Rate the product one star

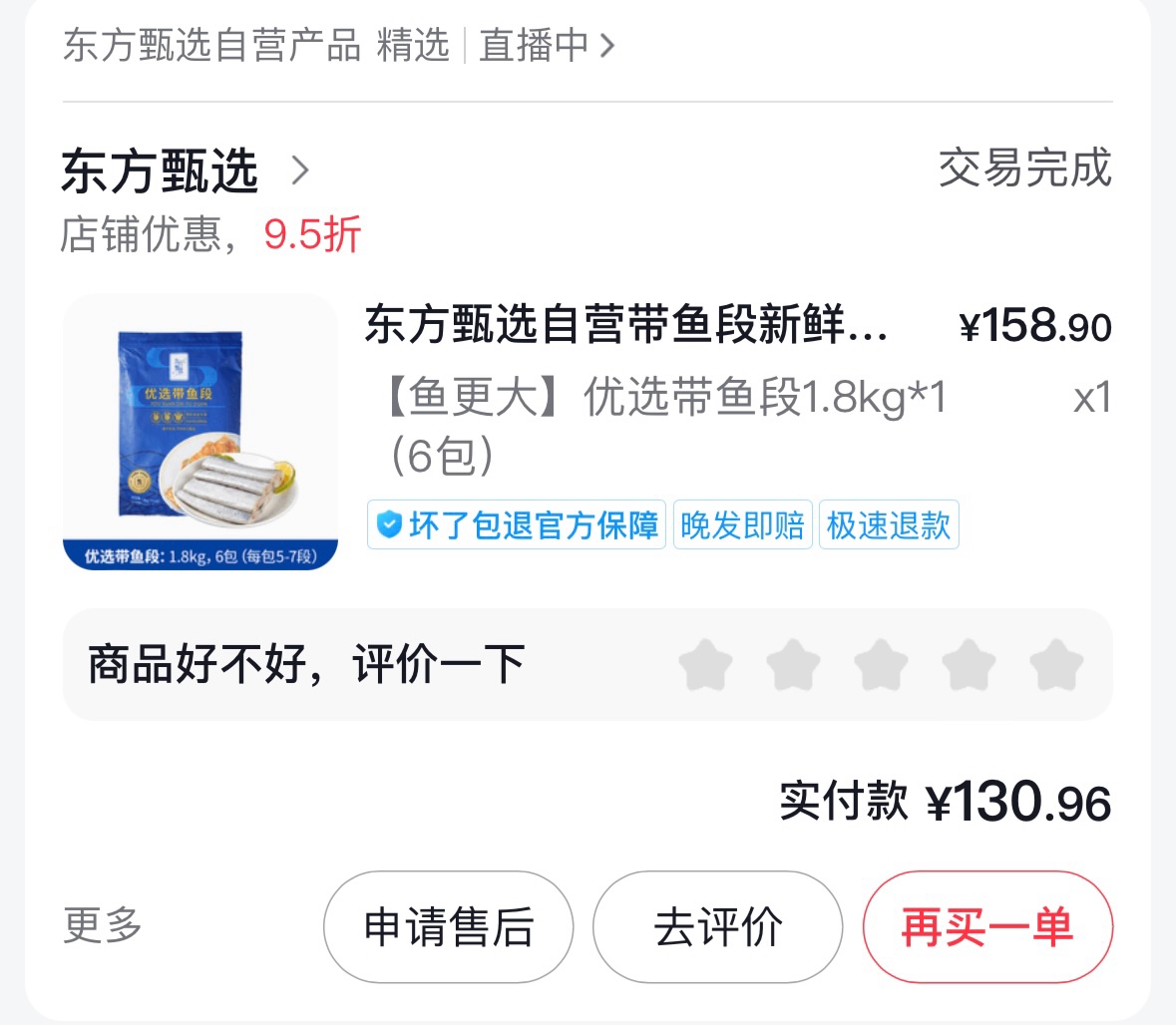pos(705,665)
